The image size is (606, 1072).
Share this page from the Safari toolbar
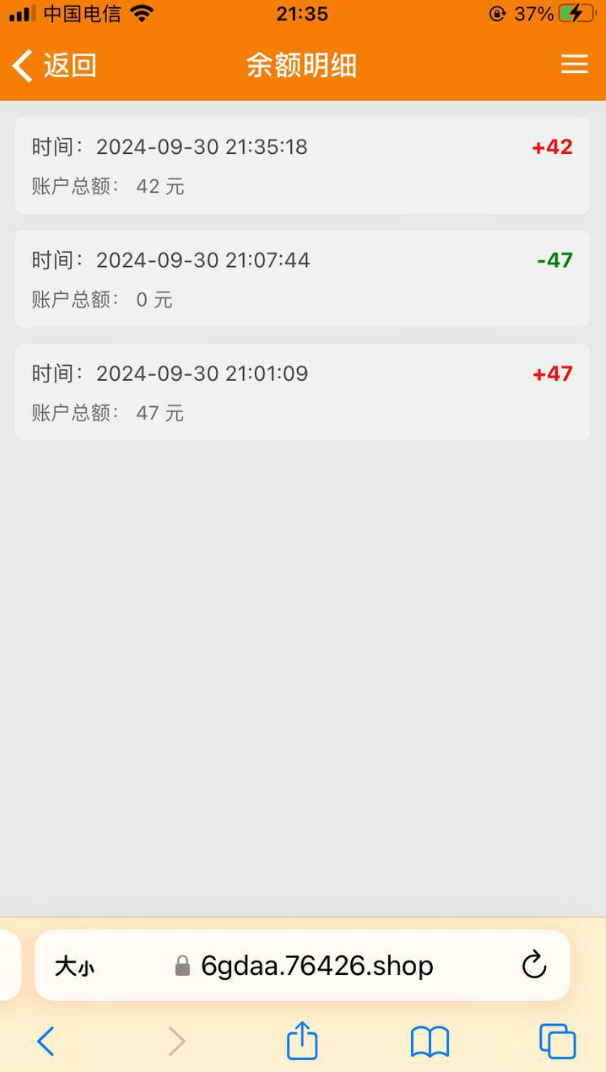(302, 1042)
